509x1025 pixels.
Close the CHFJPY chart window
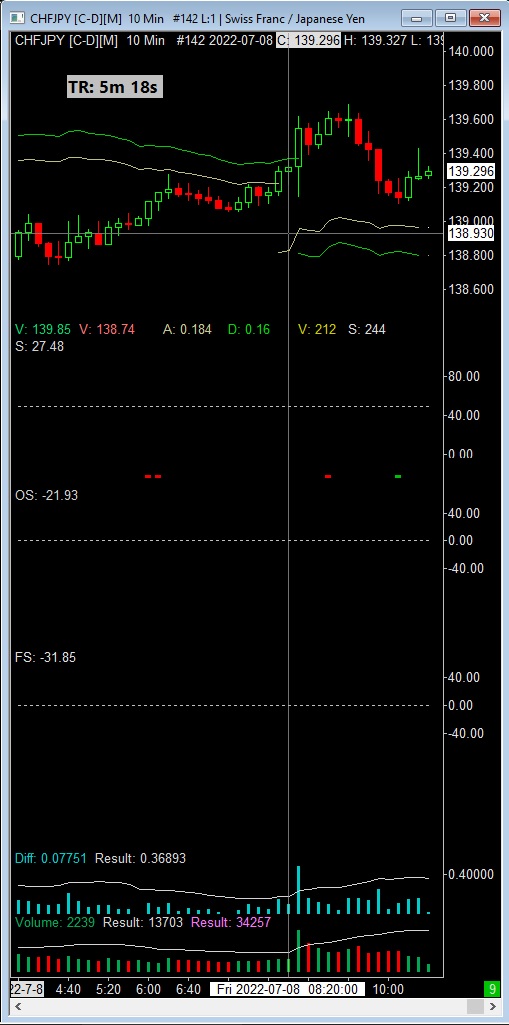484,18
